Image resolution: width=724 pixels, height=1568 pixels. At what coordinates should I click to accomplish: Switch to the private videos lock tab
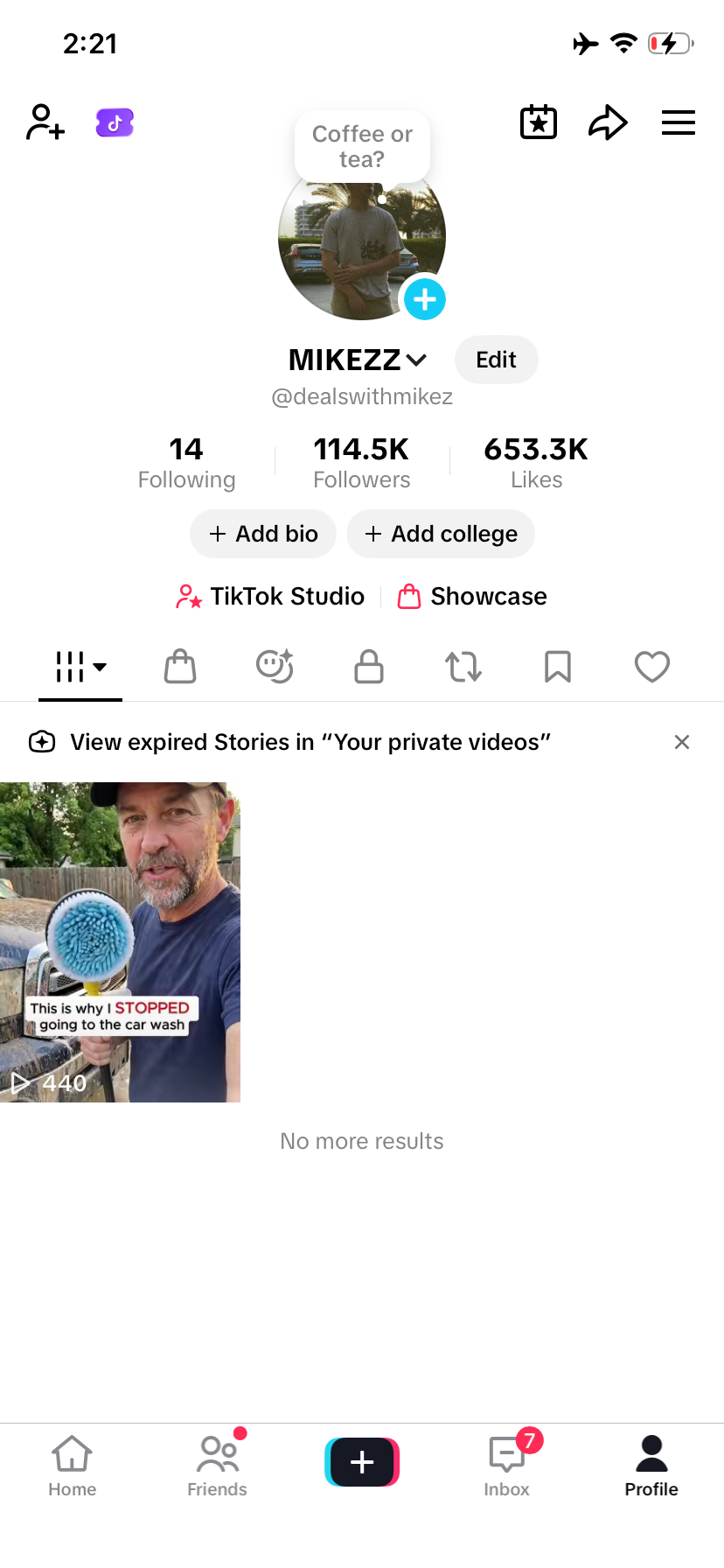point(369,667)
